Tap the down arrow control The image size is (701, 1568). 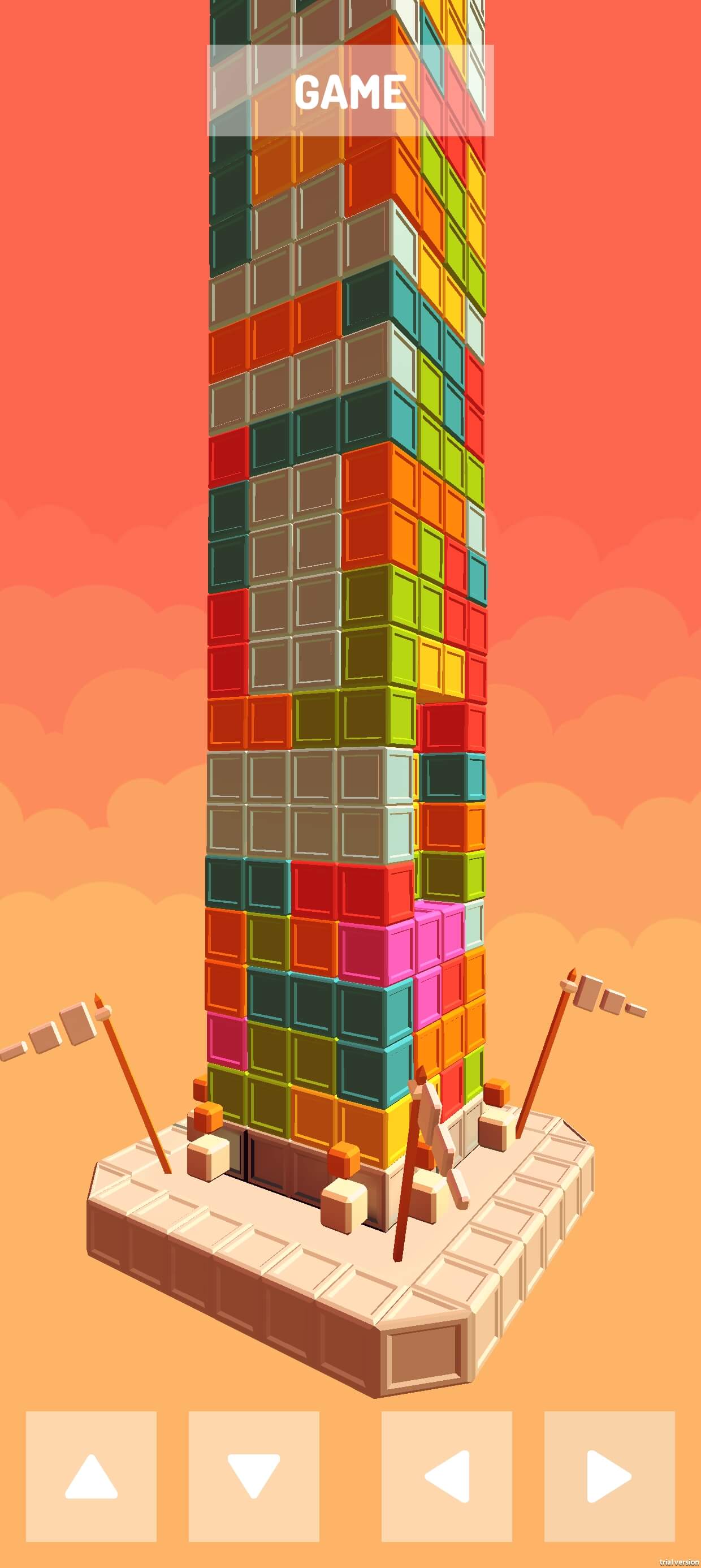pos(254,1477)
